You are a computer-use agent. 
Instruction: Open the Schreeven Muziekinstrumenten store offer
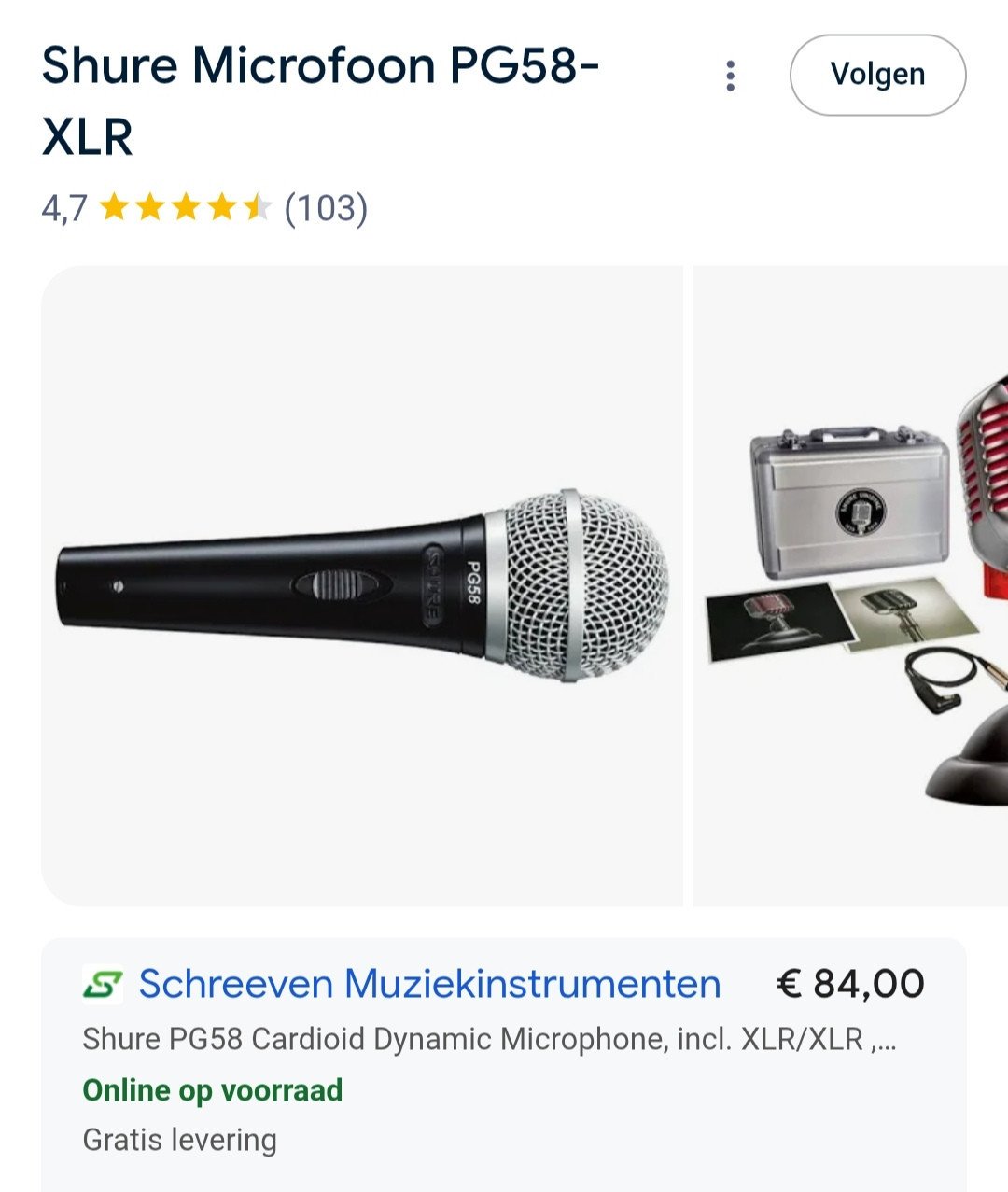click(x=429, y=984)
